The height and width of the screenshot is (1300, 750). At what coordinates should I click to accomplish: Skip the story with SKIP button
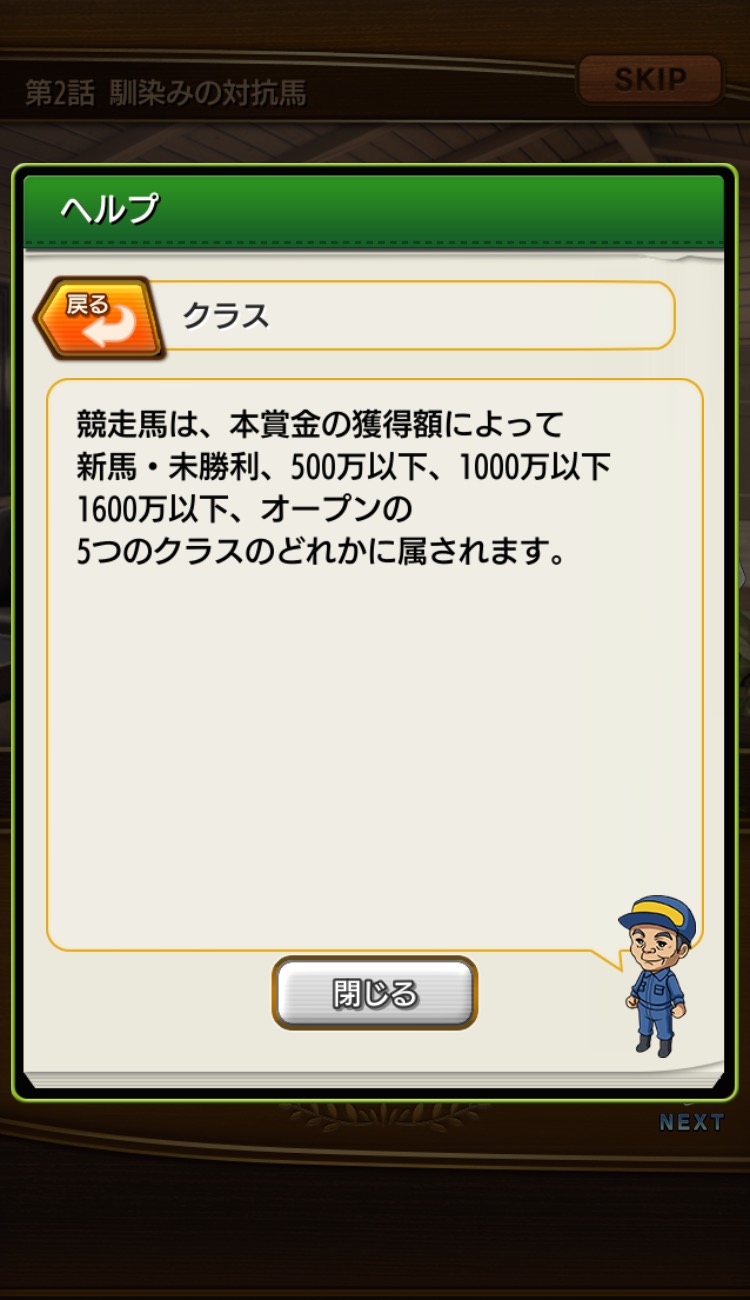coord(650,80)
